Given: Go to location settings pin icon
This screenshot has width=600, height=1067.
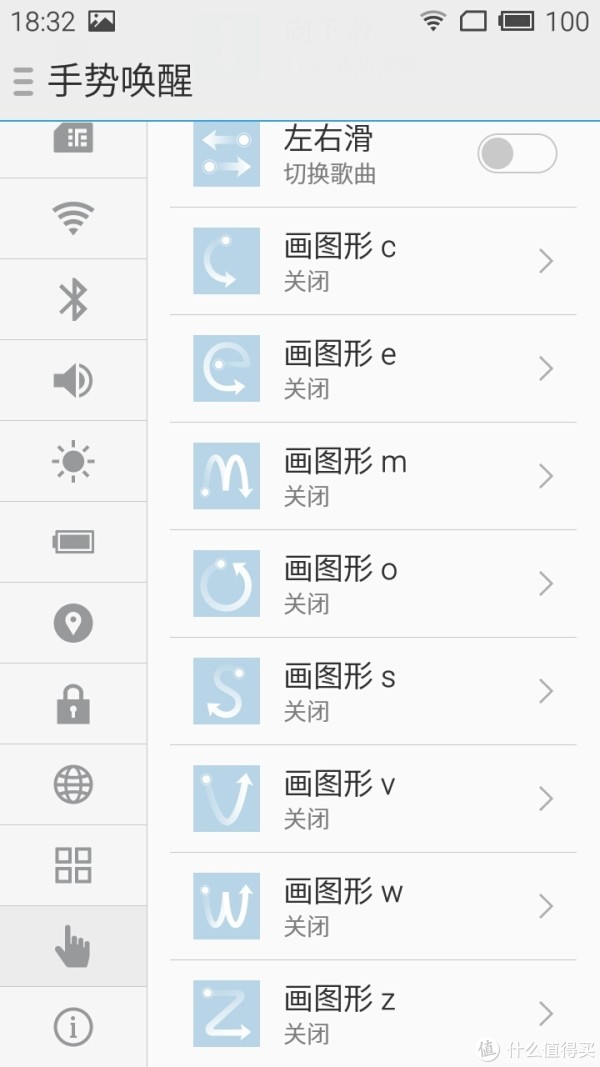Looking at the screenshot, I should [73, 623].
